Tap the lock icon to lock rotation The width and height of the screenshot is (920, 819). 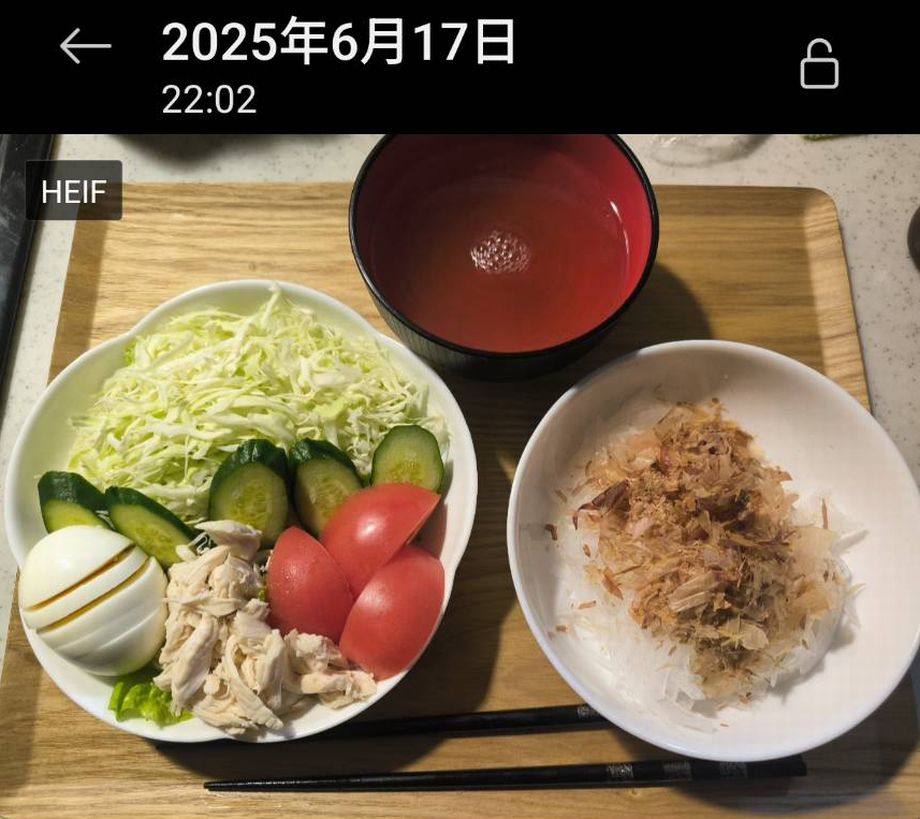[819, 65]
